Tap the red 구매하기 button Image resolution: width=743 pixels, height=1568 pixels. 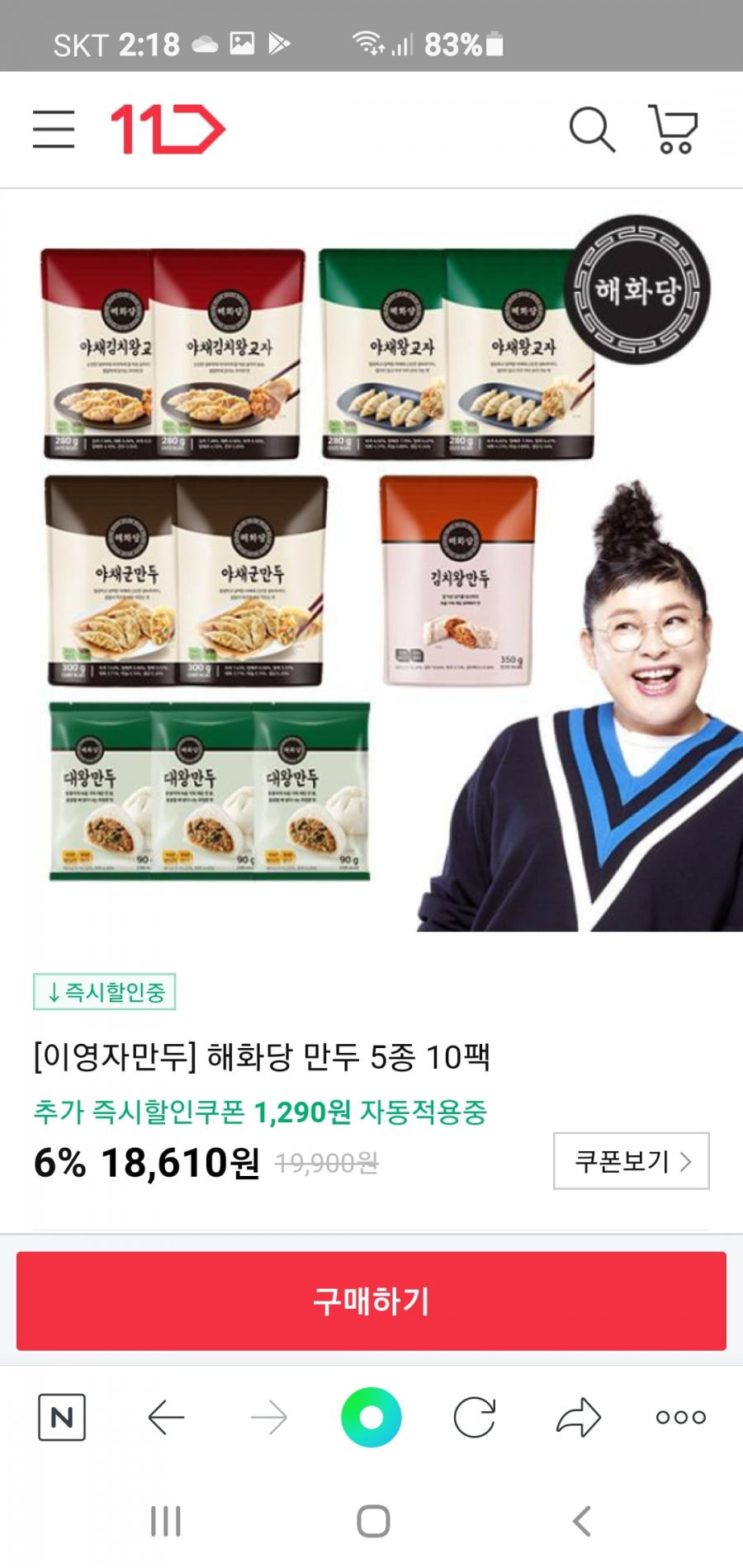[371, 1301]
